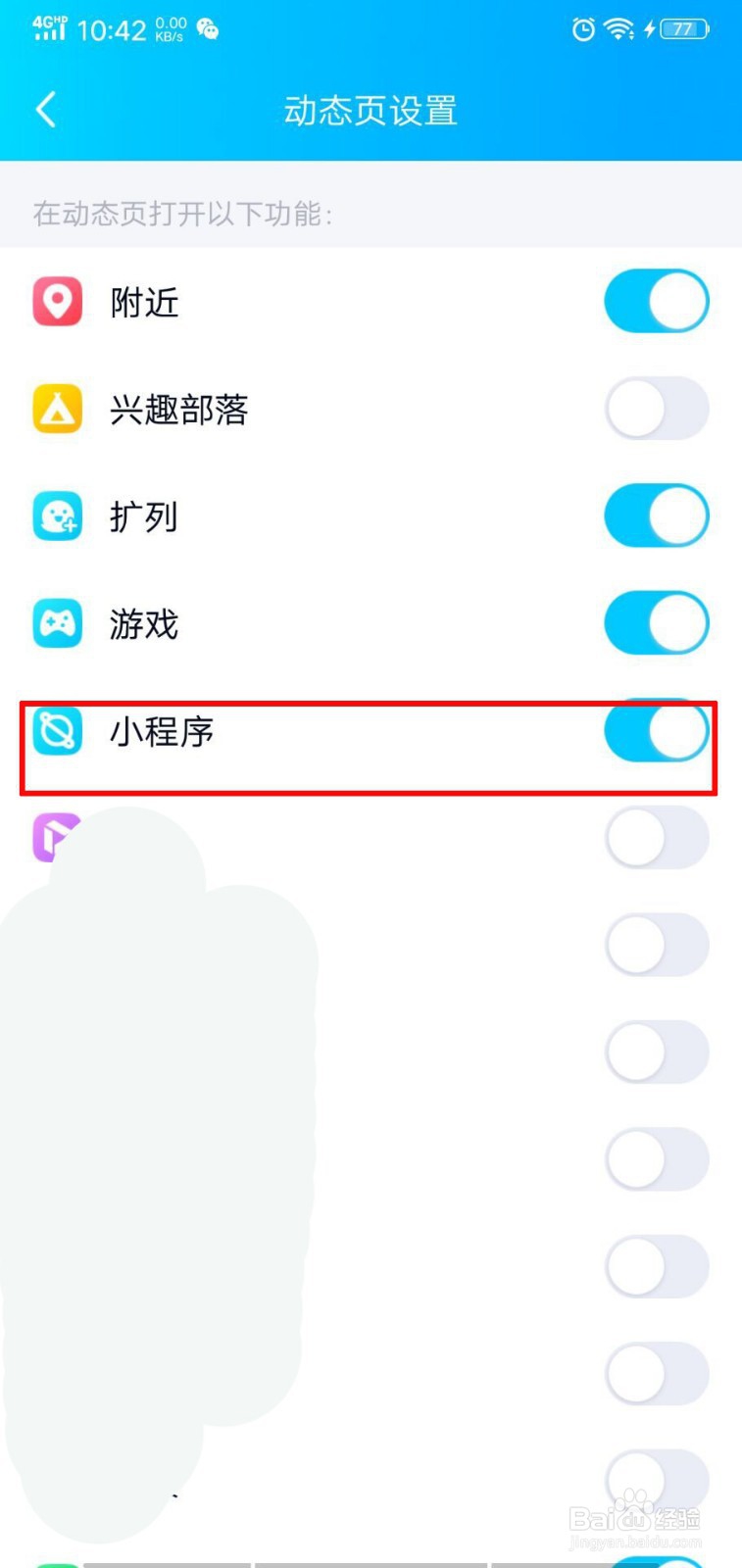The width and height of the screenshot is (742, 1568).
Task: Turn off the 小程序 switch
Action: [x=656, y=731]
